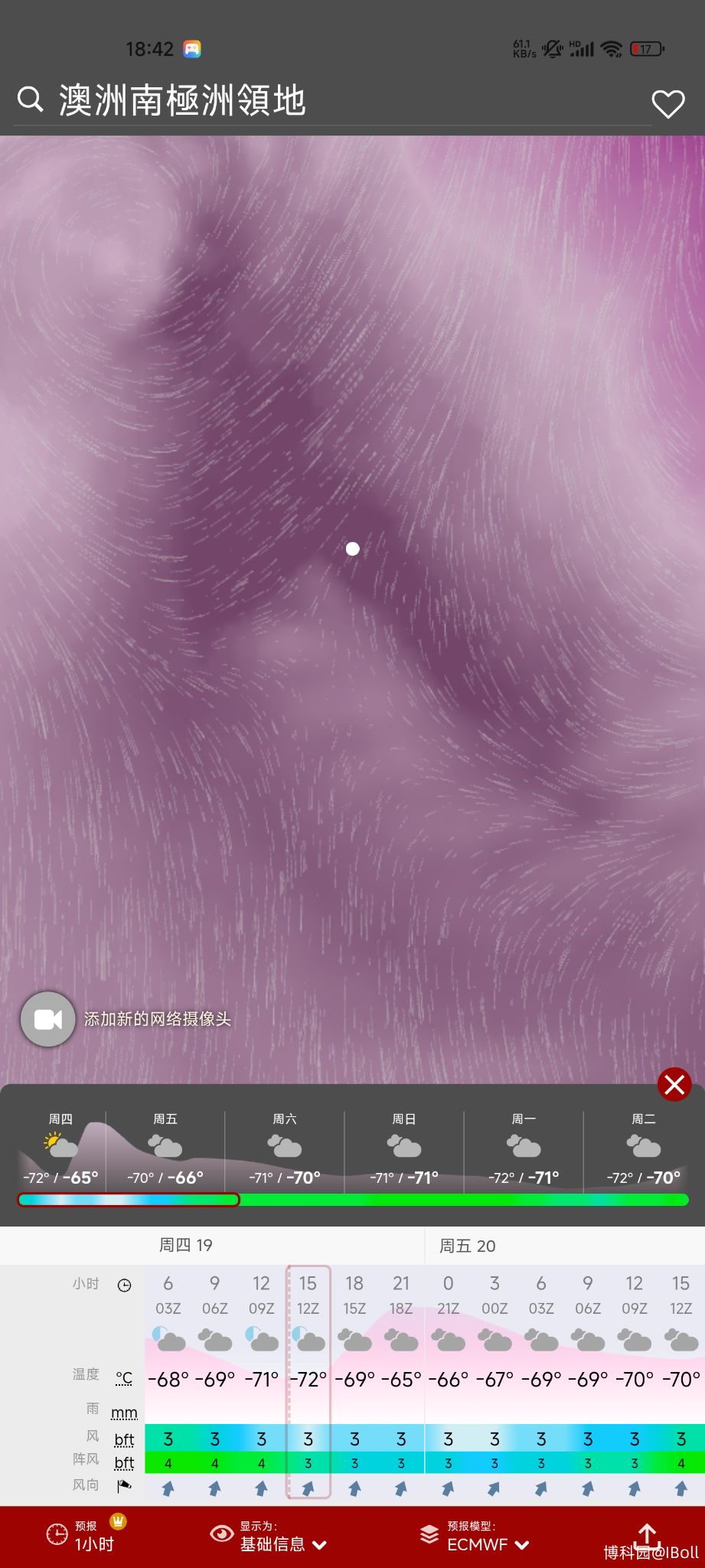Image resolution: width=705 pixels, height=1568 pixels.
Task: Select the 周一 daily forecast
Action: [x=524, y=1149]
